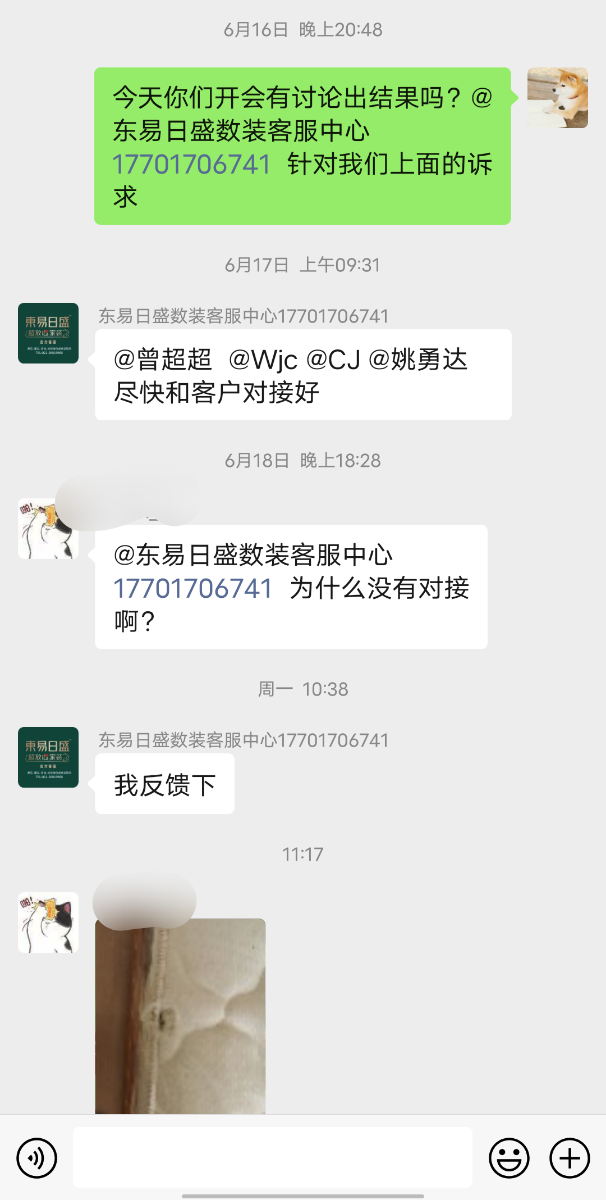Open the Shiba dog avatar profile
Screen dimensions: 606x1200
click(557, 97)
